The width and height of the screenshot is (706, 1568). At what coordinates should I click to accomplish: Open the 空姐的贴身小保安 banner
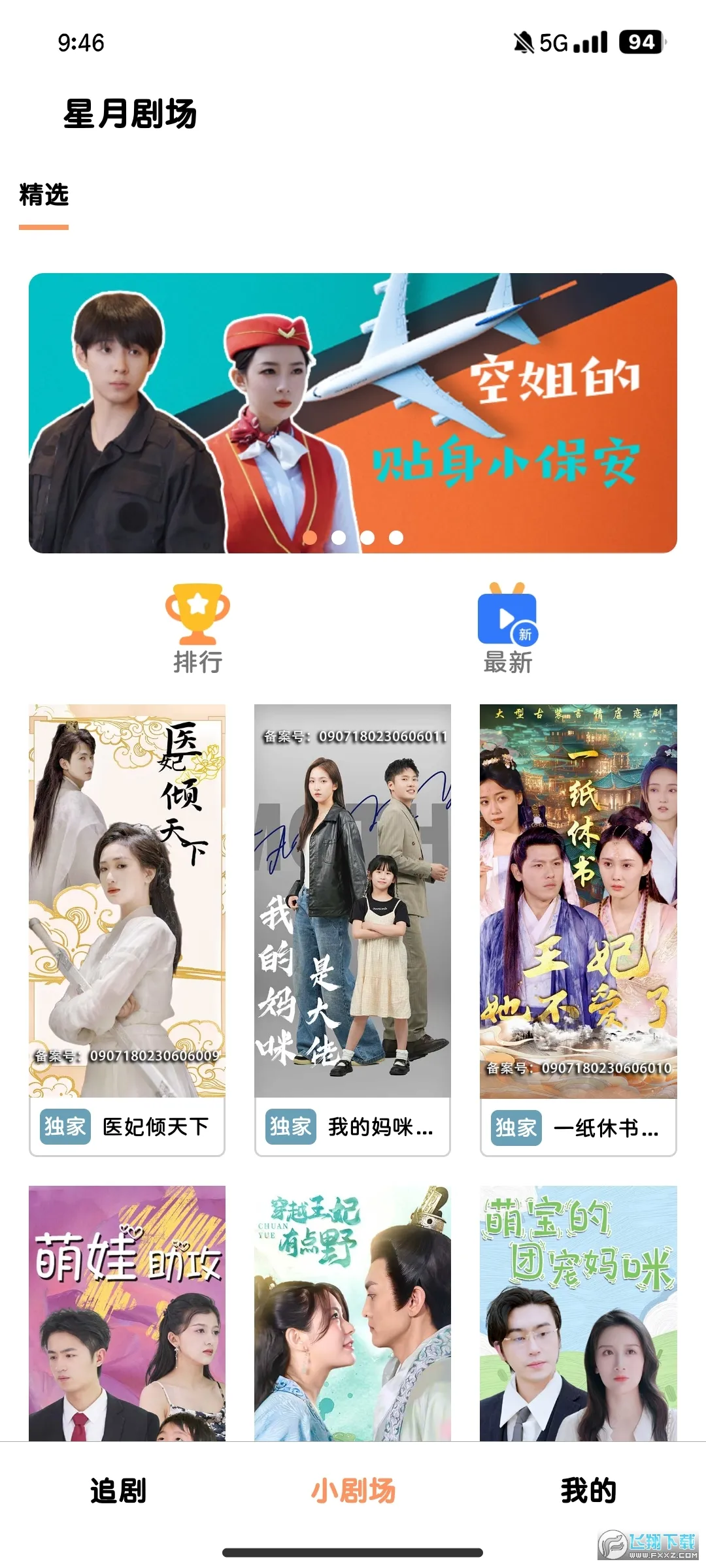pyautogui.click(x=353, y=413)
